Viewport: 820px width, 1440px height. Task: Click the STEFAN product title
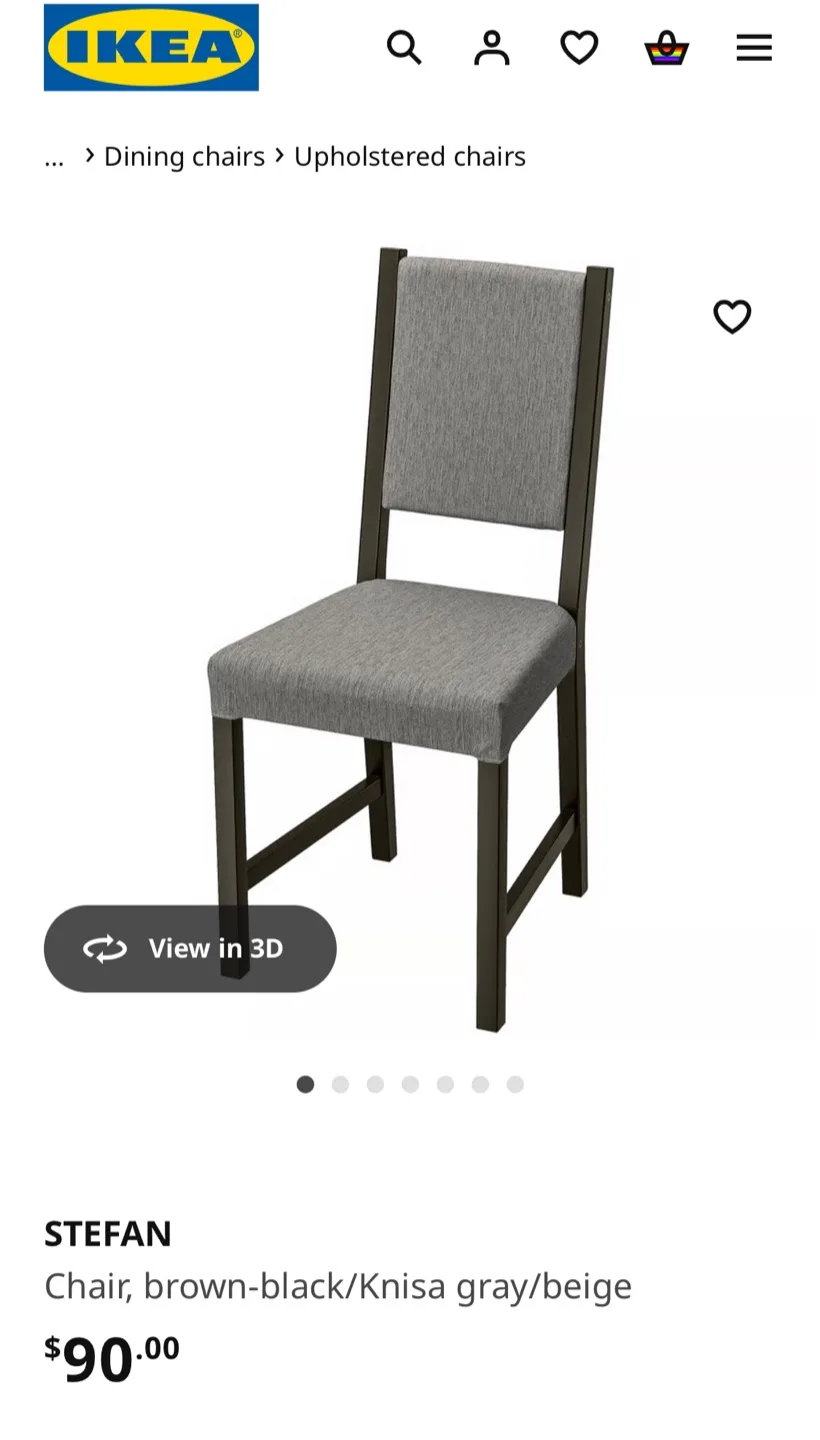point(108,1234)
